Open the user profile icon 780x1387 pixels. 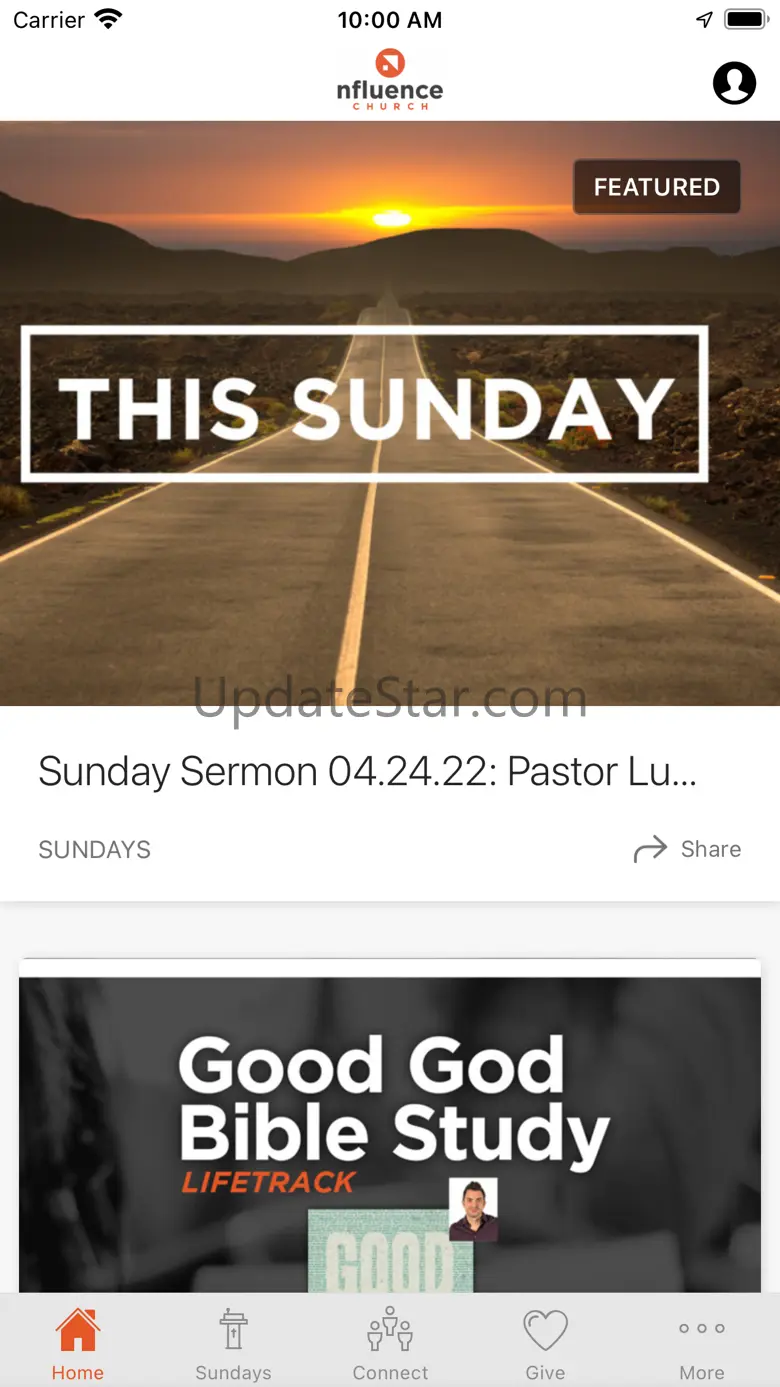[734, 83]
